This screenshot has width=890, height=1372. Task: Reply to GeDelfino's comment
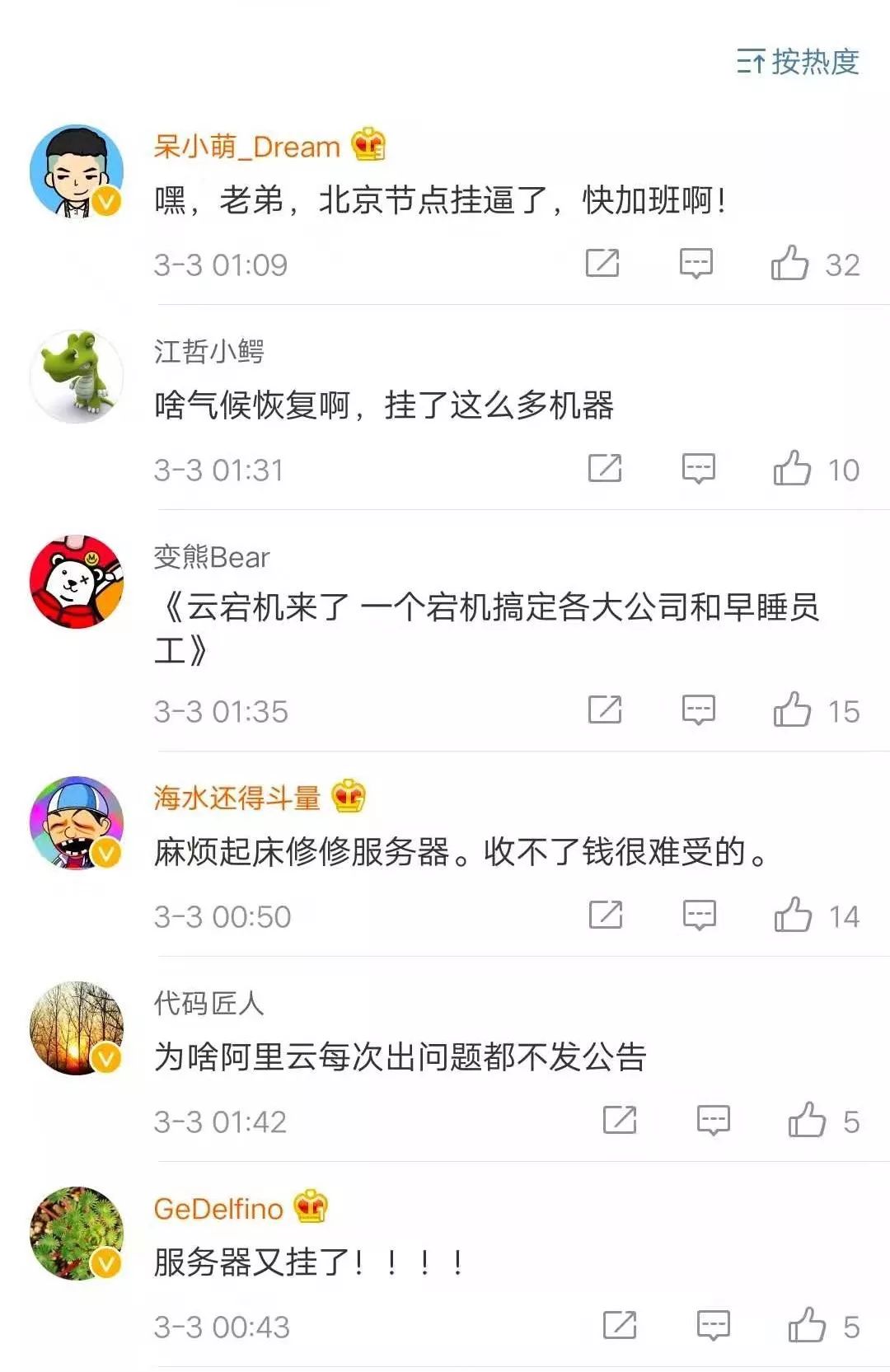click(713, 1326)
